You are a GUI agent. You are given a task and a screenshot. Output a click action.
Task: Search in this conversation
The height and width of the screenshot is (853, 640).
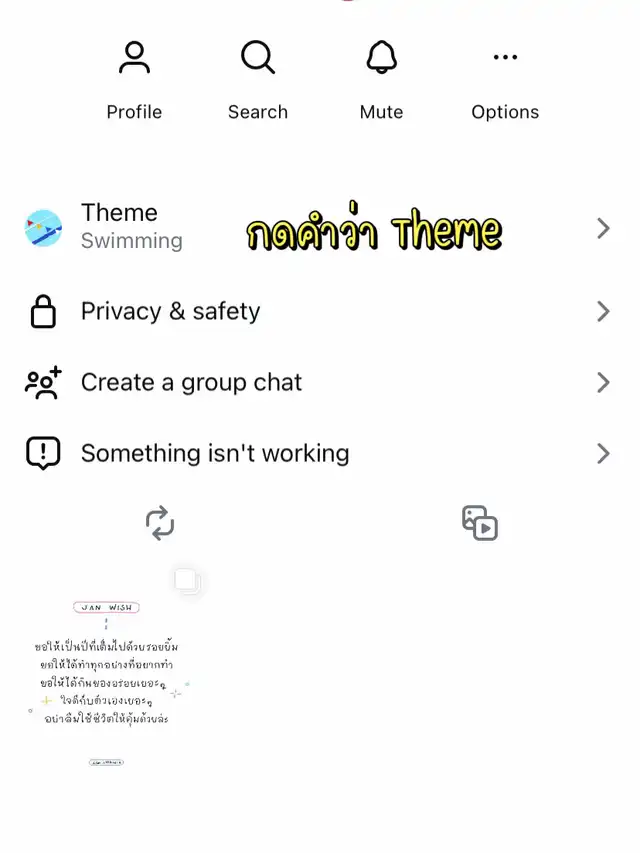click(x=258, y=79)
